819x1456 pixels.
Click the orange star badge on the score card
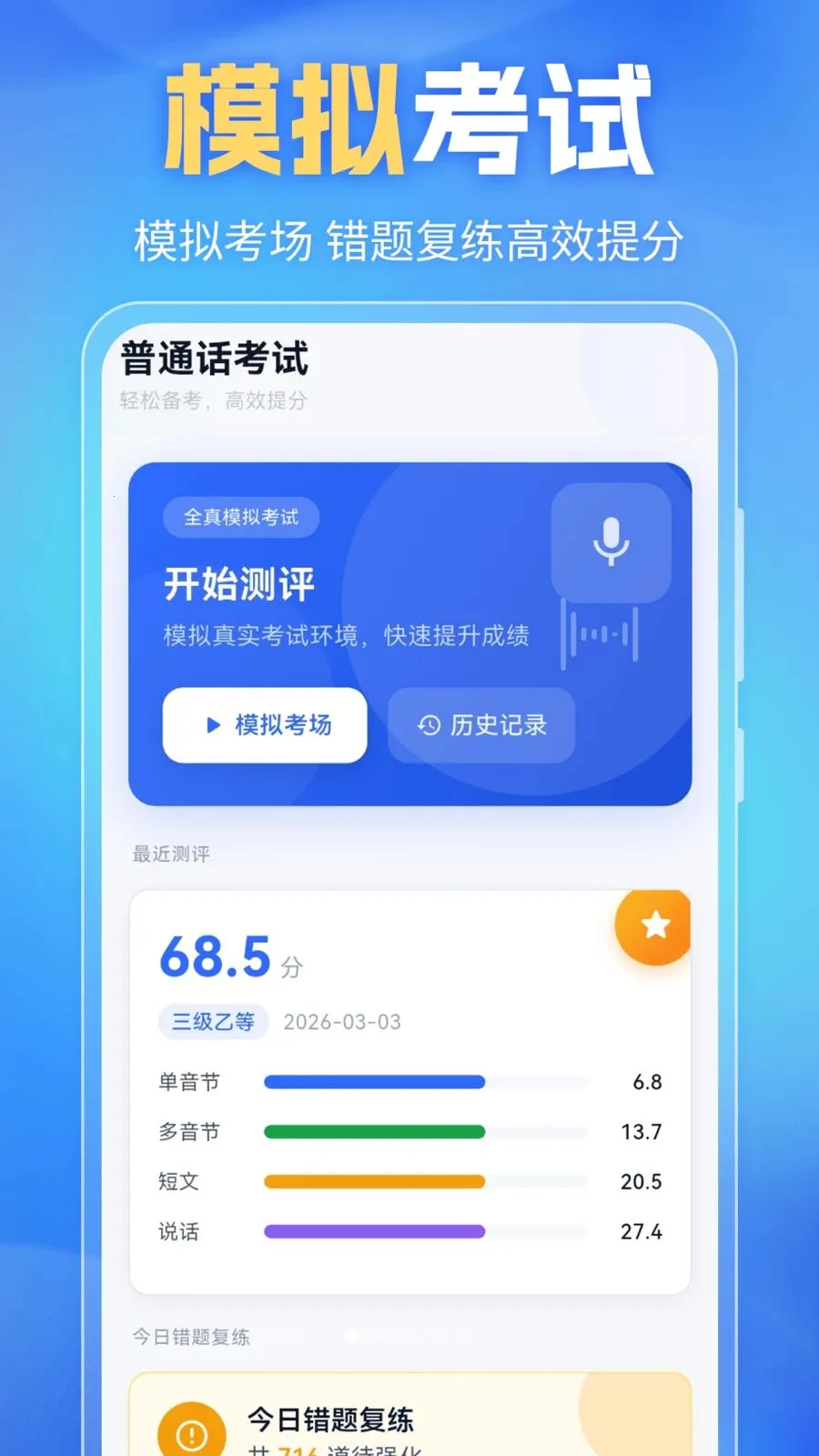pyautogui.click(x=652, y=926)
